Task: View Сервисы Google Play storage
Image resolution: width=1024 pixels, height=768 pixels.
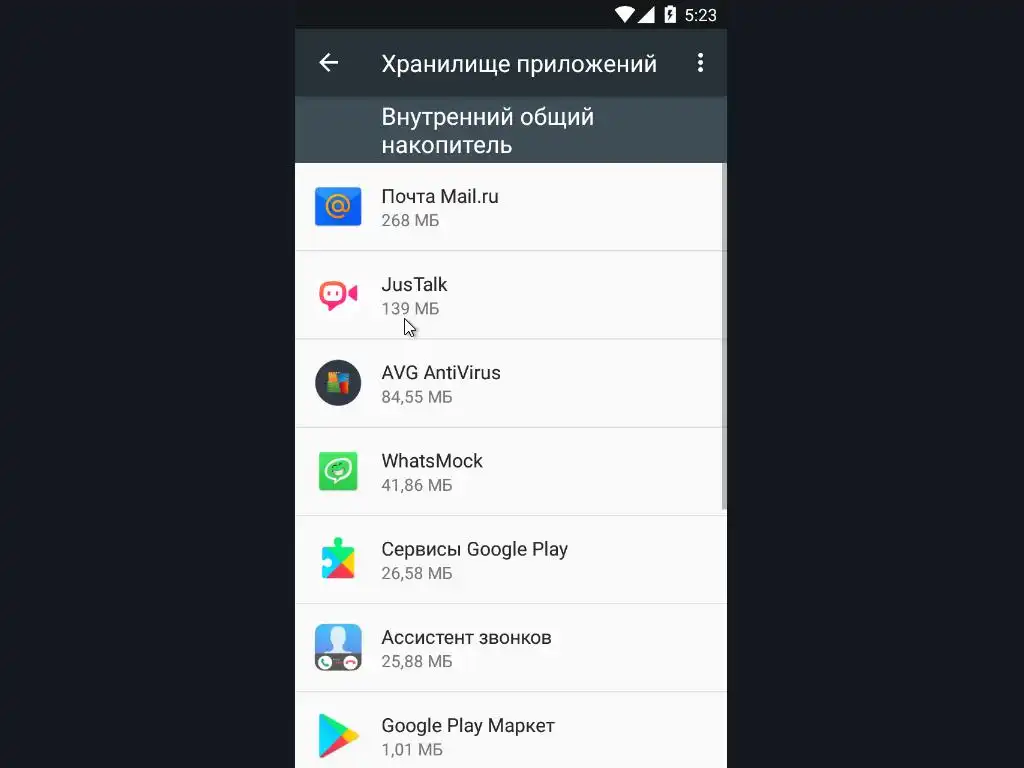Action: point(510,559)
